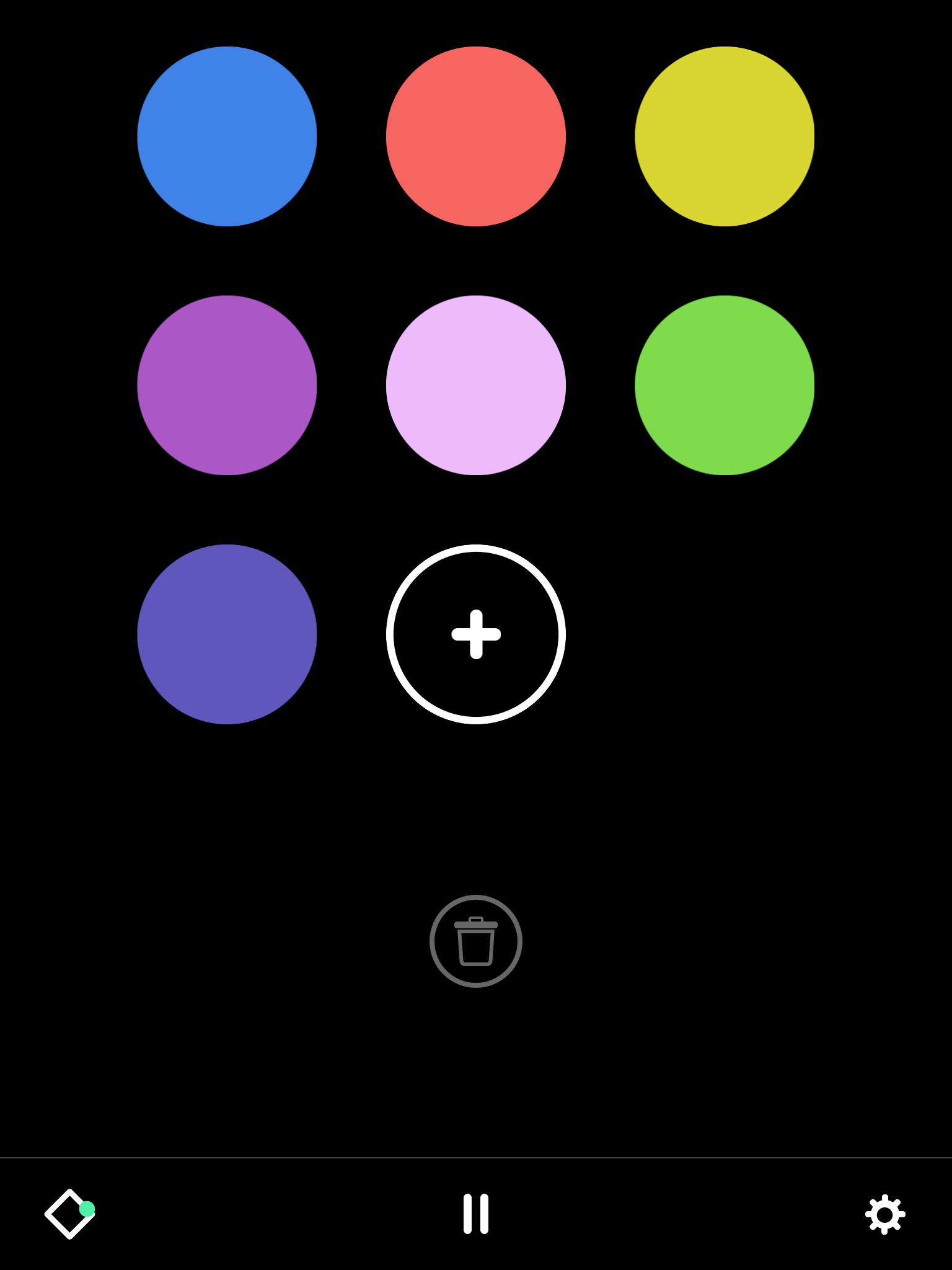The image size is (952, 1270).
Task: Tap the trash can delete button
Action: pos(475,941)
